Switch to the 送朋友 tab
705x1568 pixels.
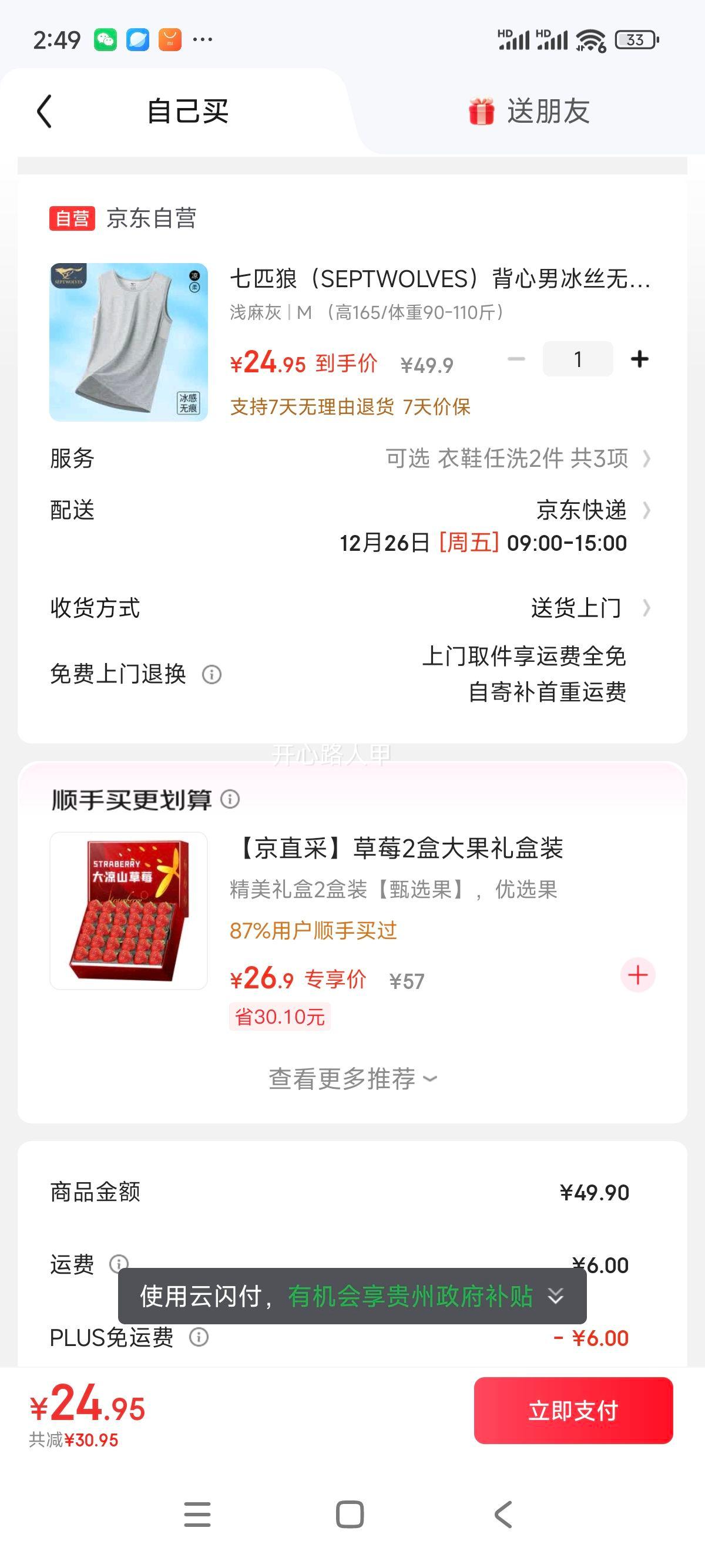click(x=550, y=112)
